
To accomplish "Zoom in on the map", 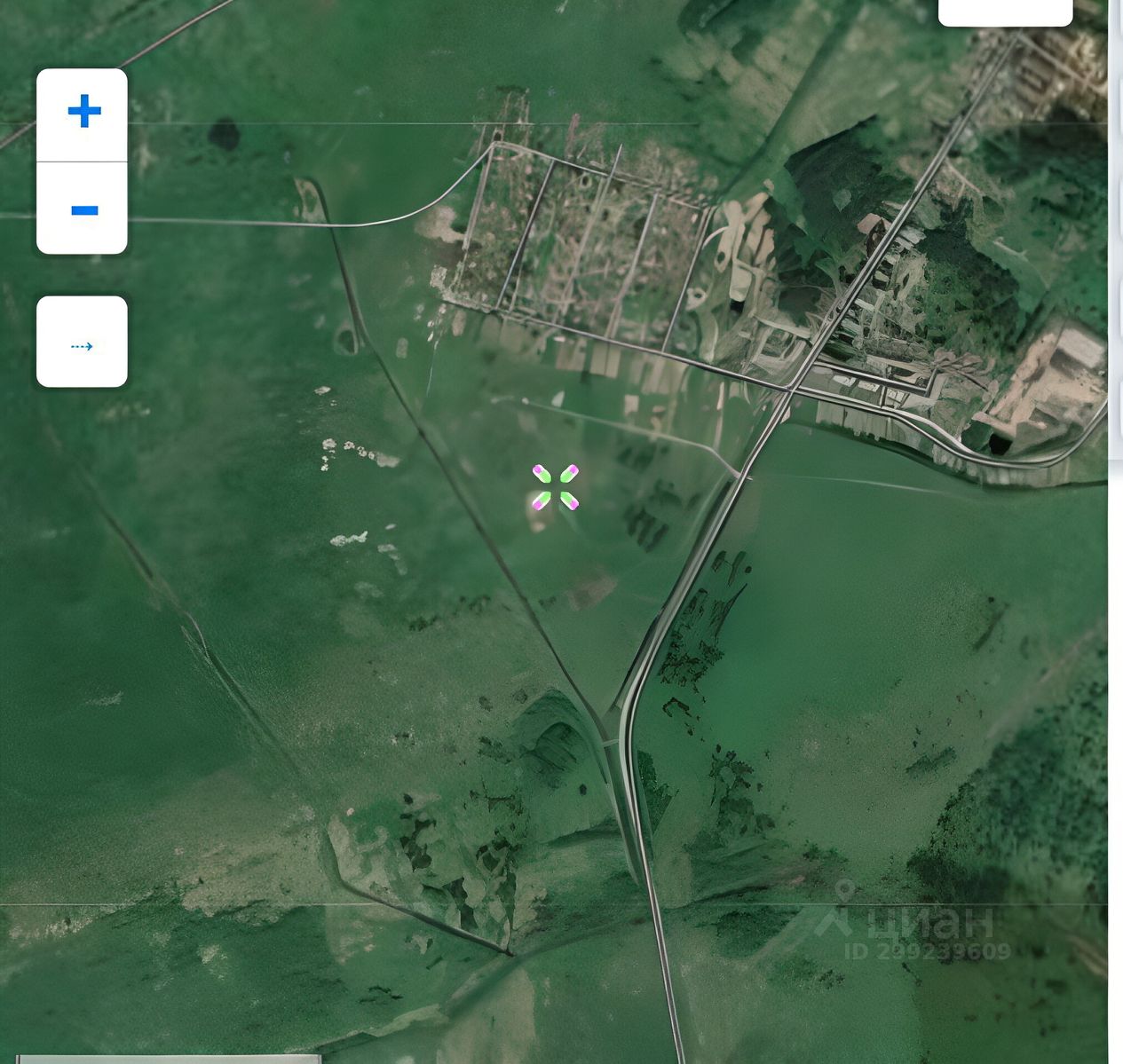I will point(83,114).
